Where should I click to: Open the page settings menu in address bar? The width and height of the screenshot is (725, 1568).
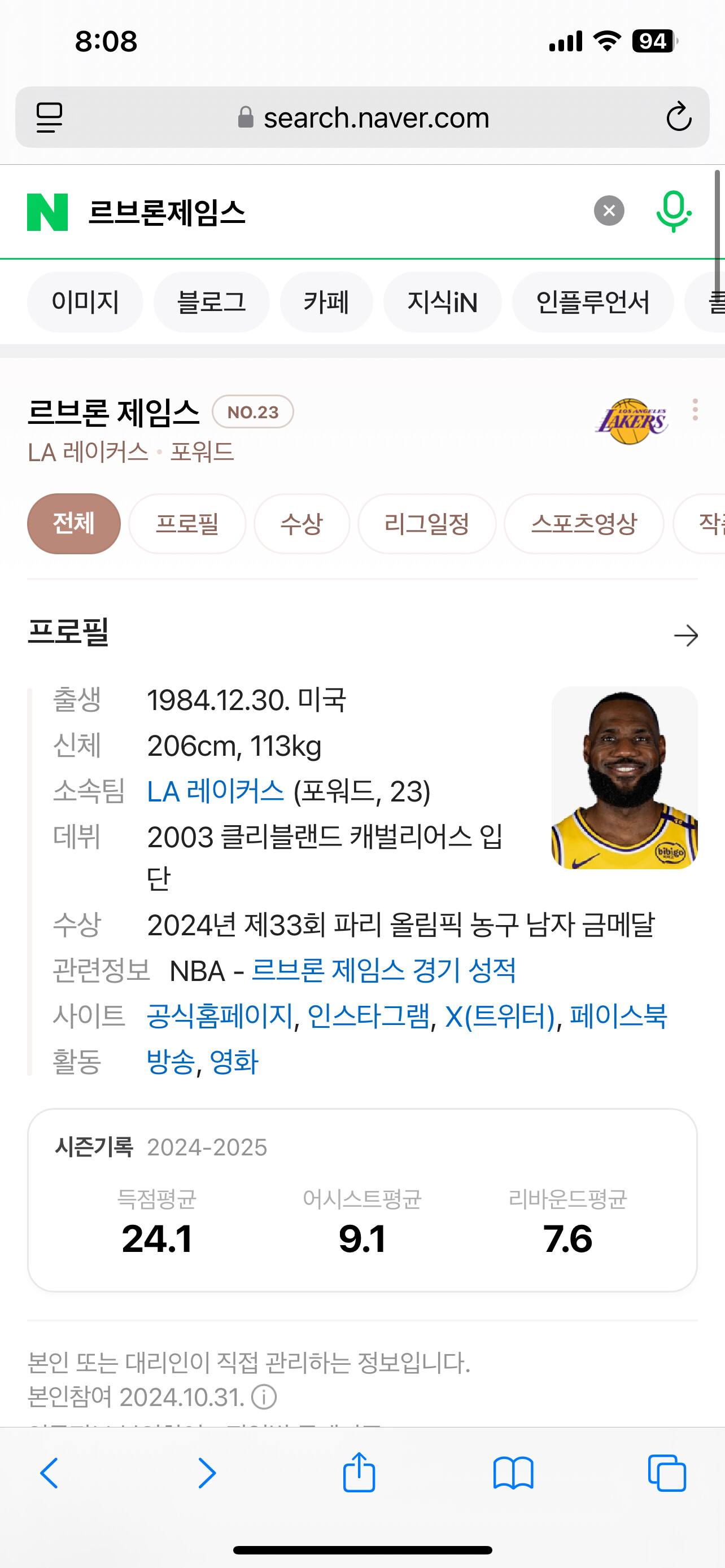tap(49, 117)
